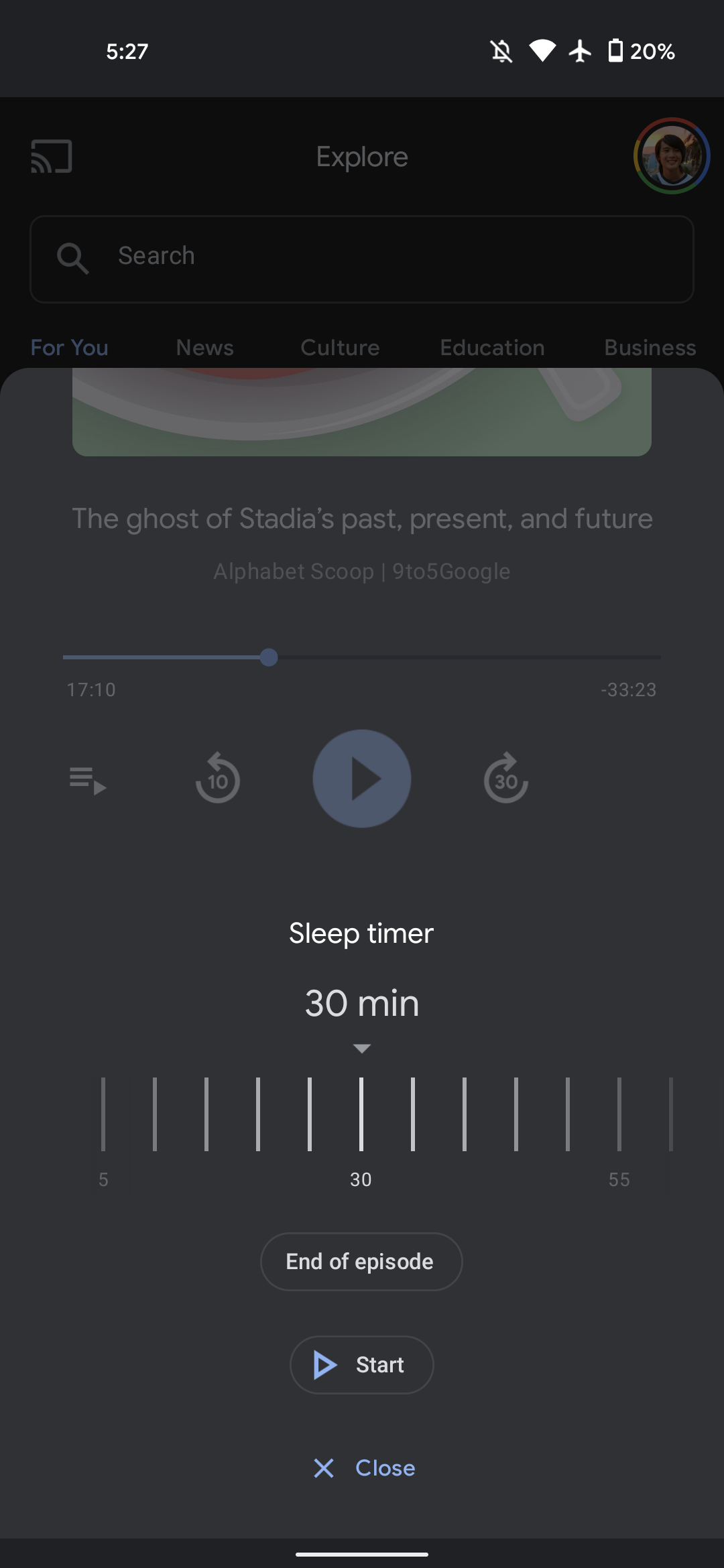Play the Stadia podcast episode
The width and height of the screenshot is (724, 1568).
[x=362, y=779]
